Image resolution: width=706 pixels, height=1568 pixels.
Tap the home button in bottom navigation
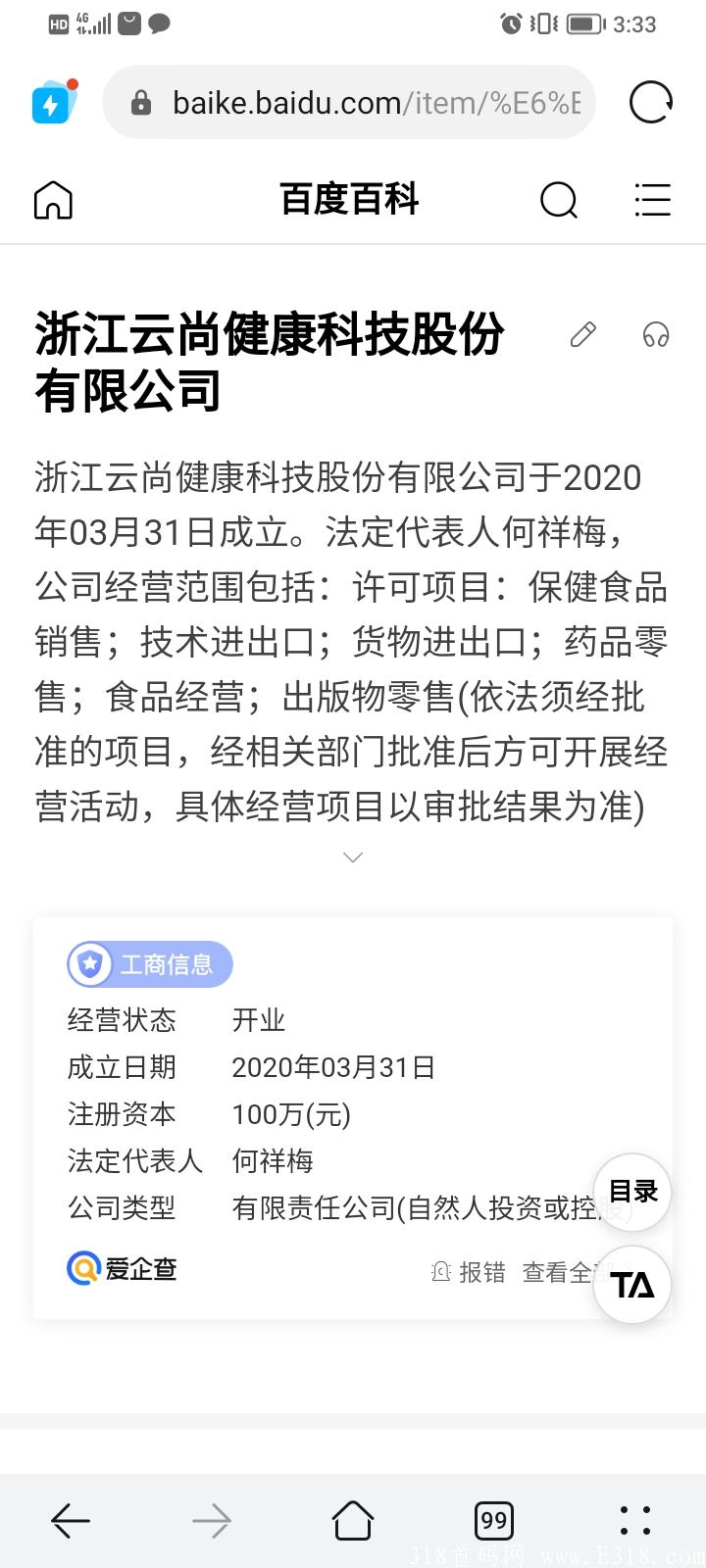click(x=352, y=1520)
